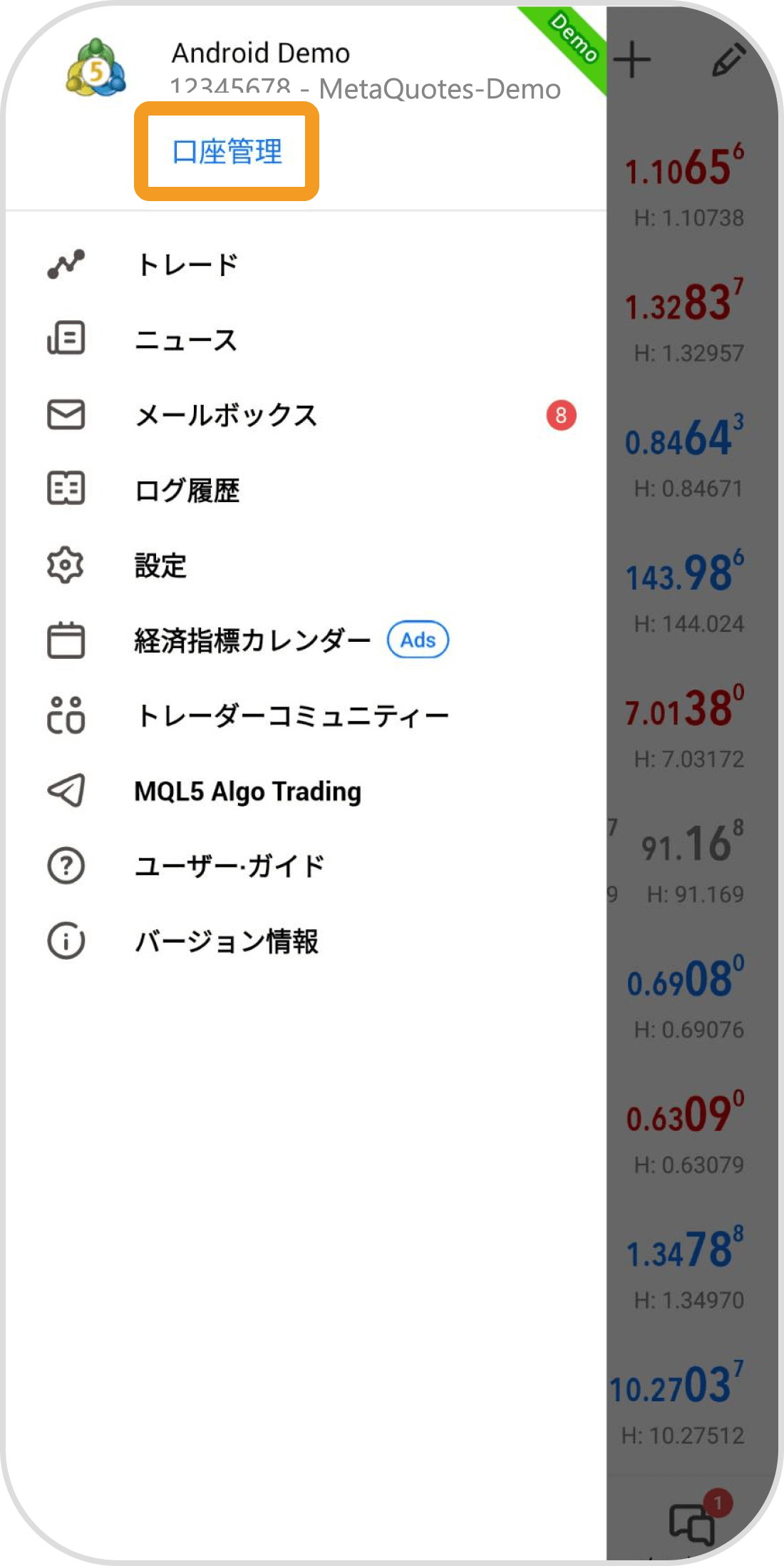Click the 設定 gear icon

click(66, 565)
